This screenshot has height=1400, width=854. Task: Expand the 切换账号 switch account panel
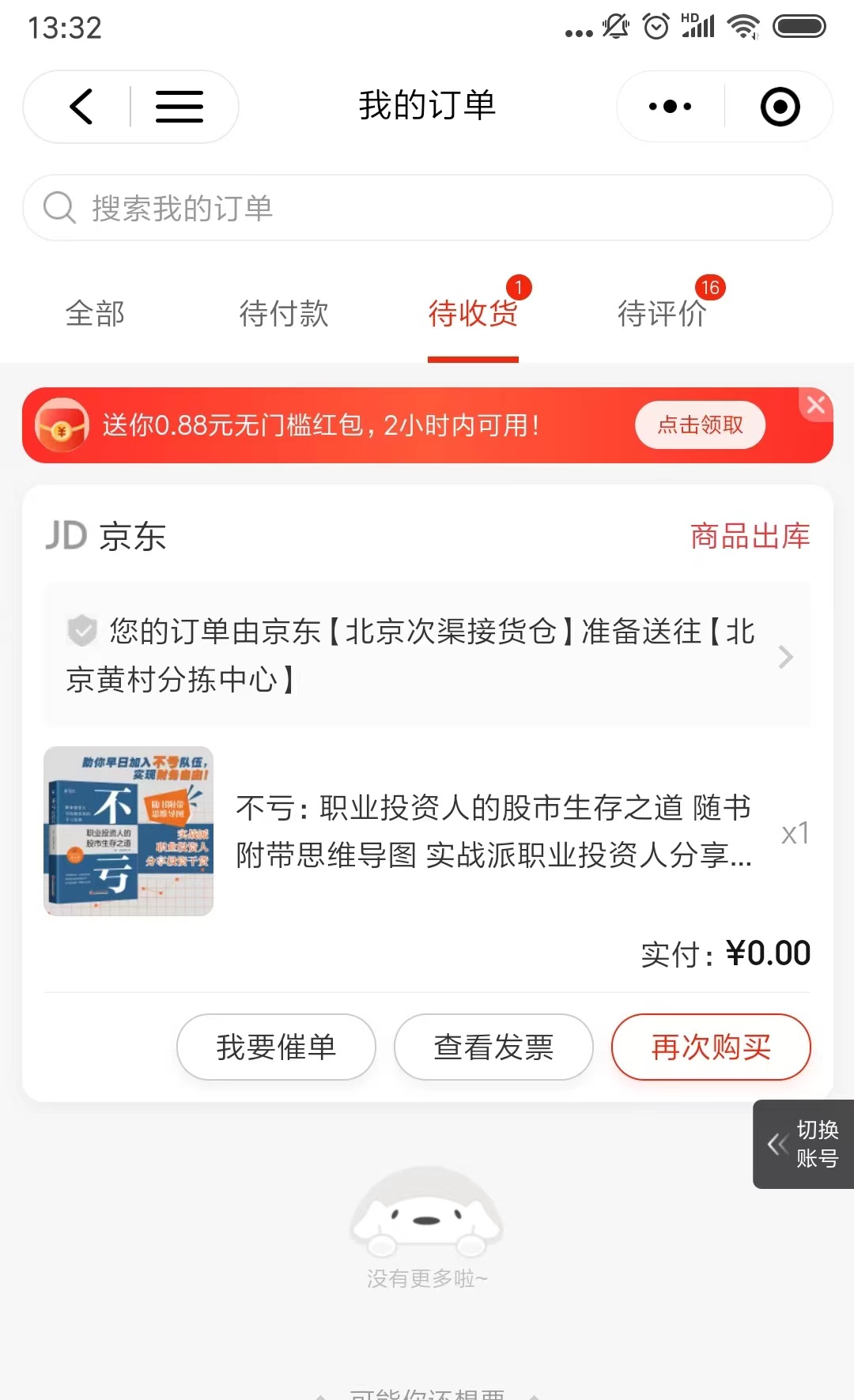pos(803,1144)
